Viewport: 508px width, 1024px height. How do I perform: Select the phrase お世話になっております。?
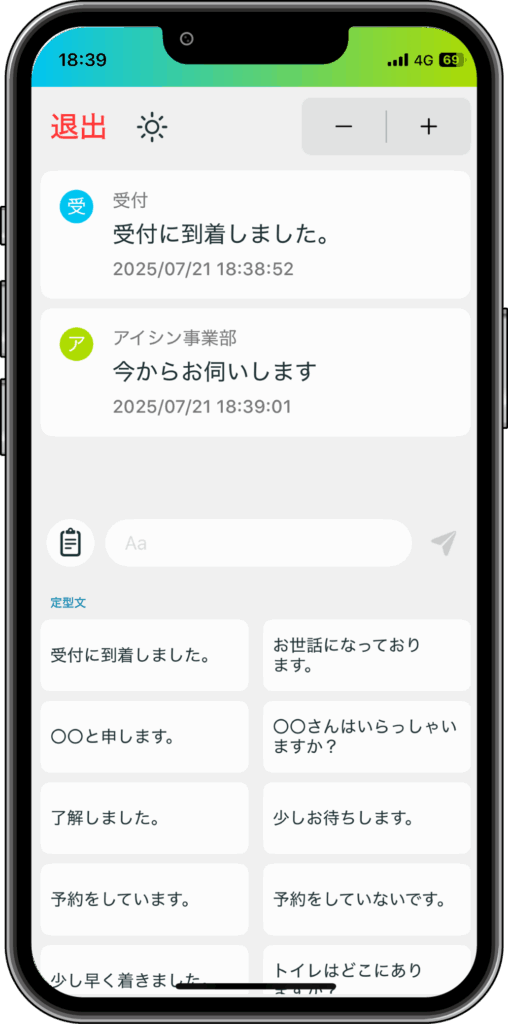[367, 655]
